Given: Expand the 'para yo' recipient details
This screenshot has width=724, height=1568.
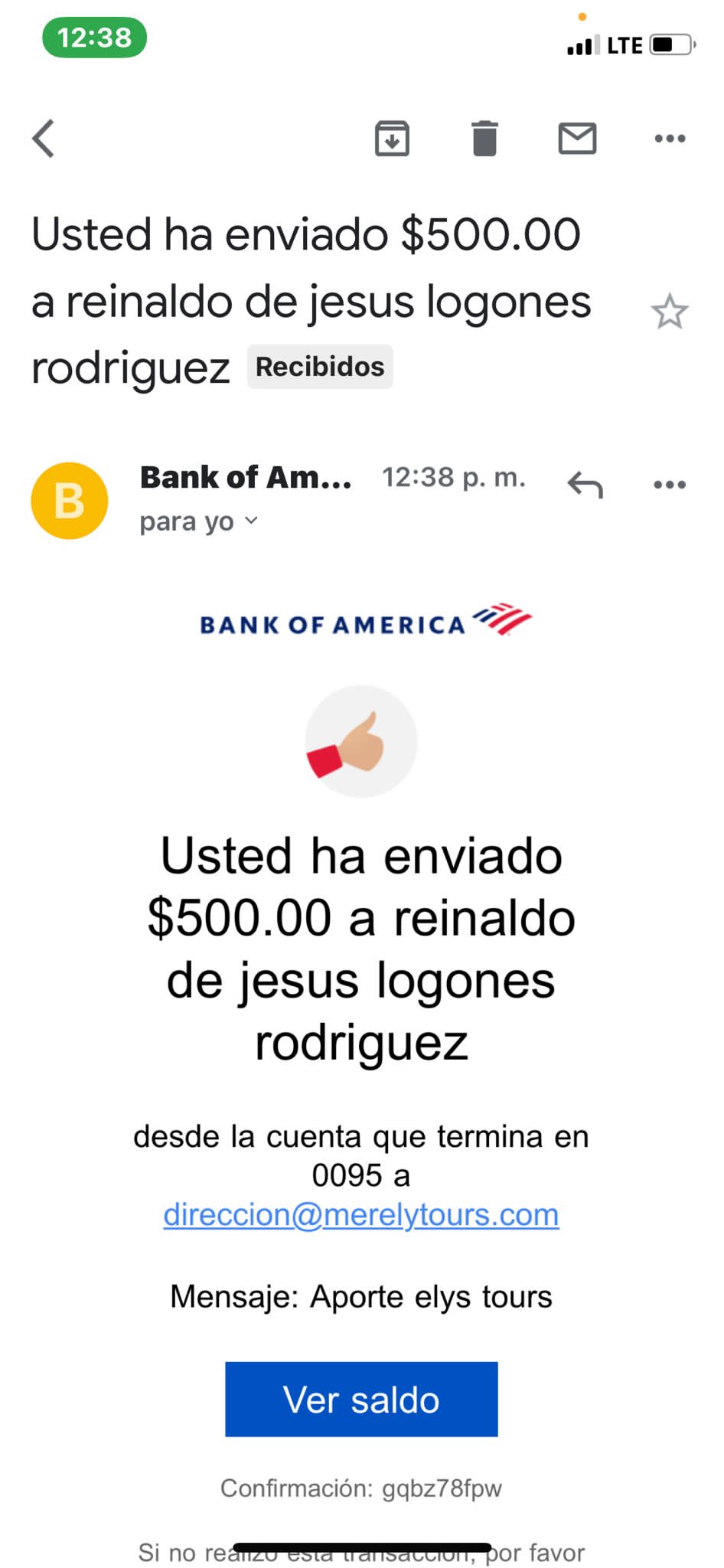Looking at the screenshot, I should [x=199, y=522].
